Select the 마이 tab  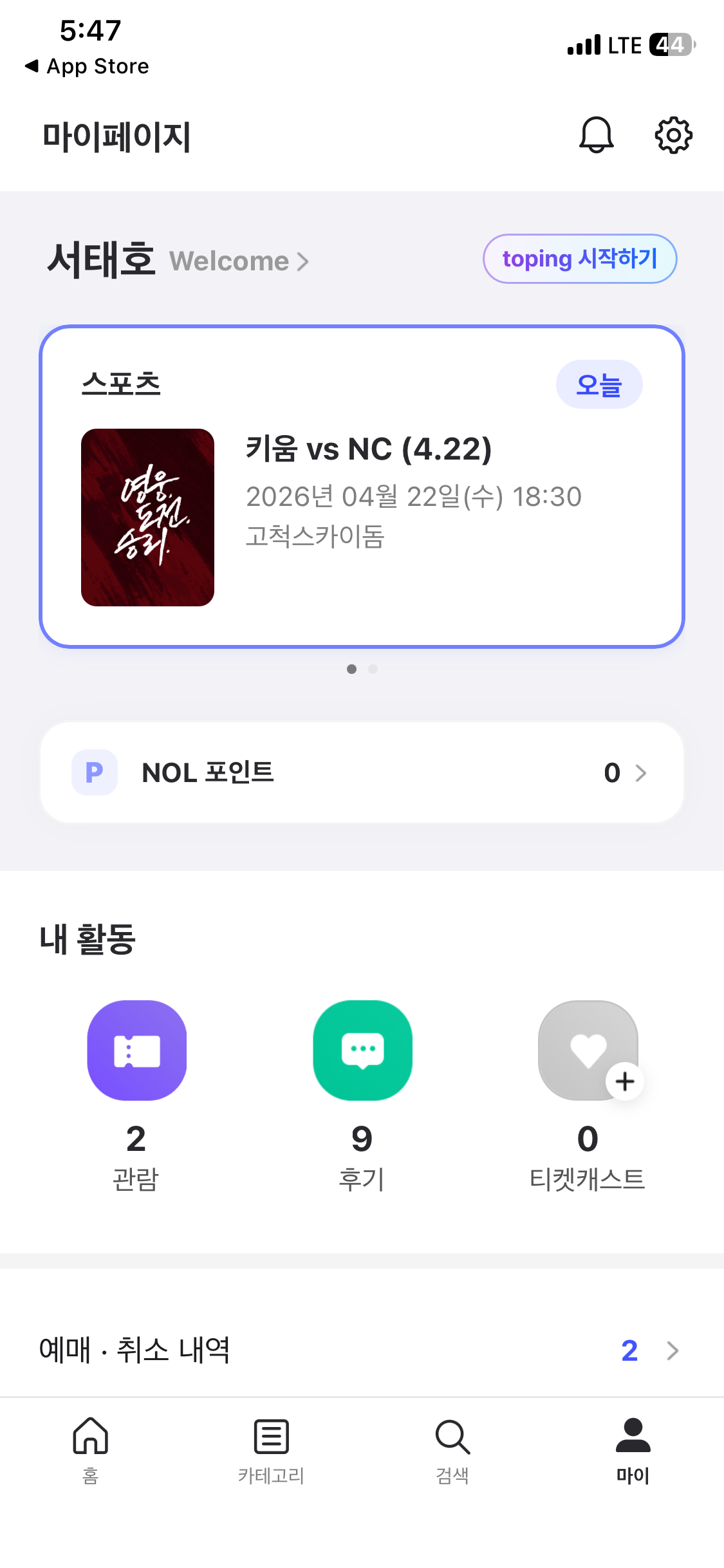[633, 1451]
